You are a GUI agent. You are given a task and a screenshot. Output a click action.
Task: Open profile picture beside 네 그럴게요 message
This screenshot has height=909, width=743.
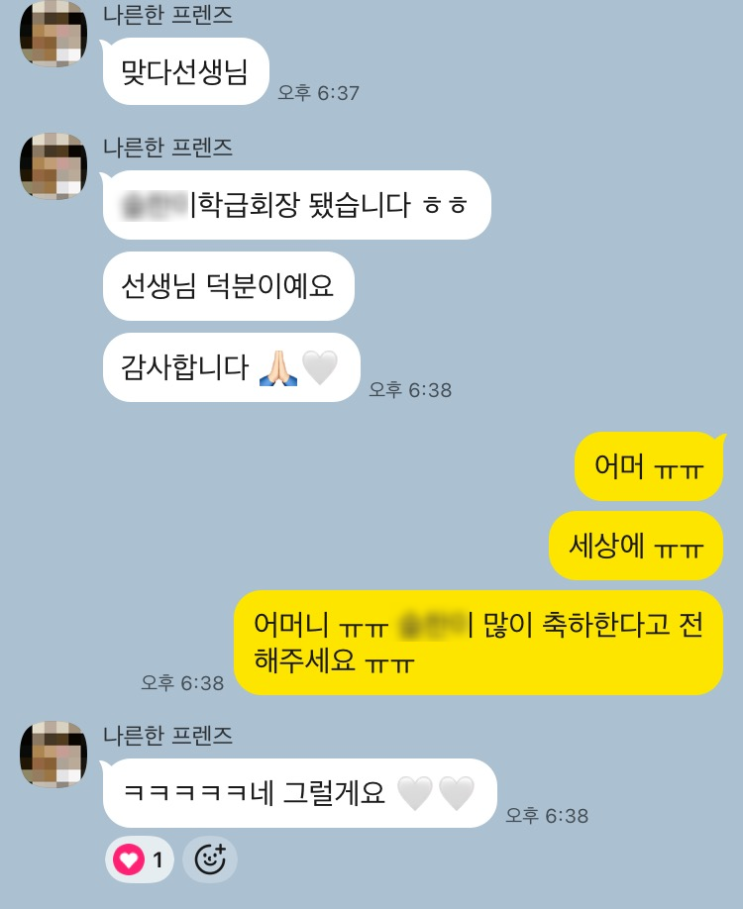[53, 754]
